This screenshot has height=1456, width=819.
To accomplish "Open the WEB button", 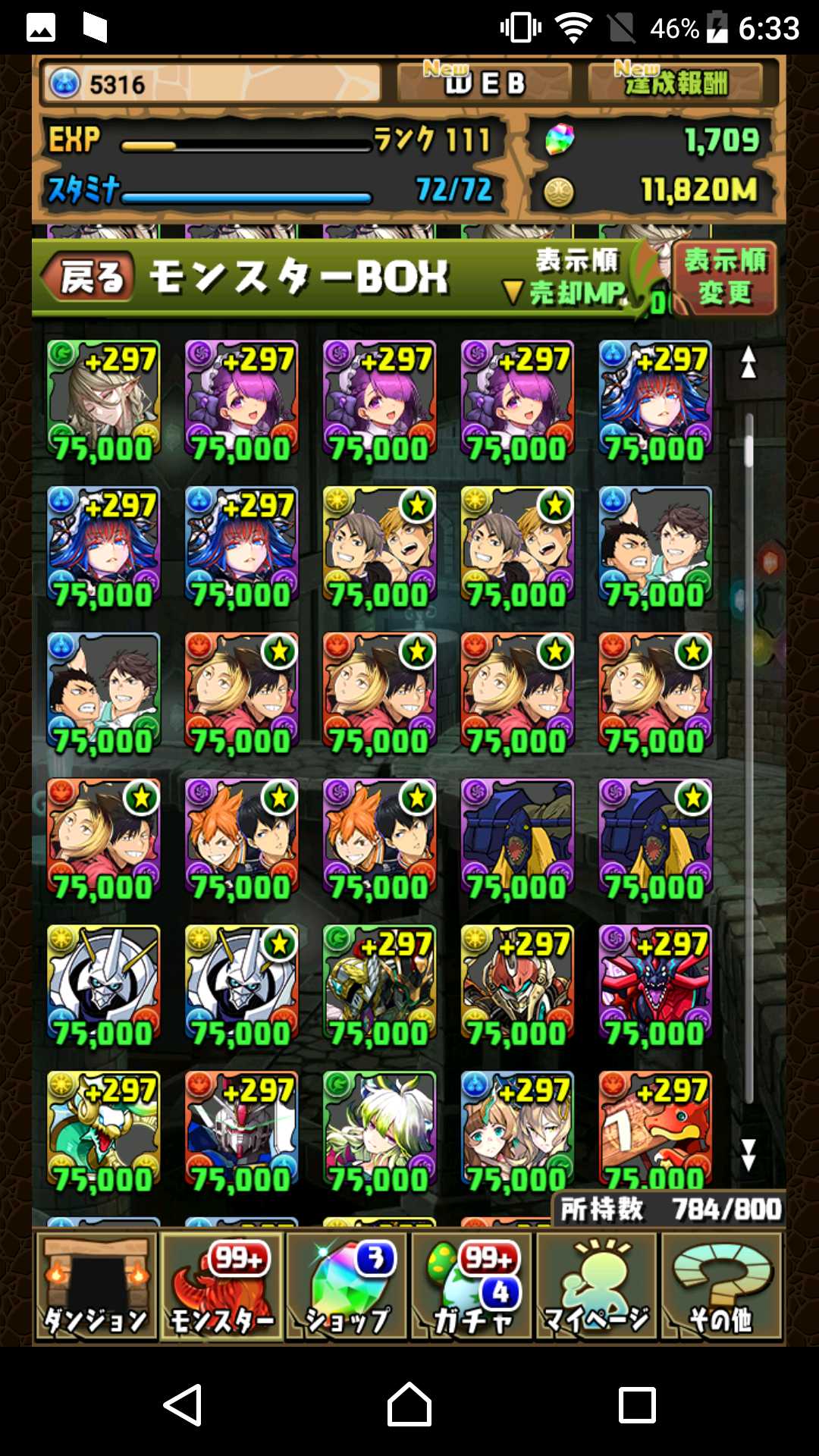I will coord(484,82).
